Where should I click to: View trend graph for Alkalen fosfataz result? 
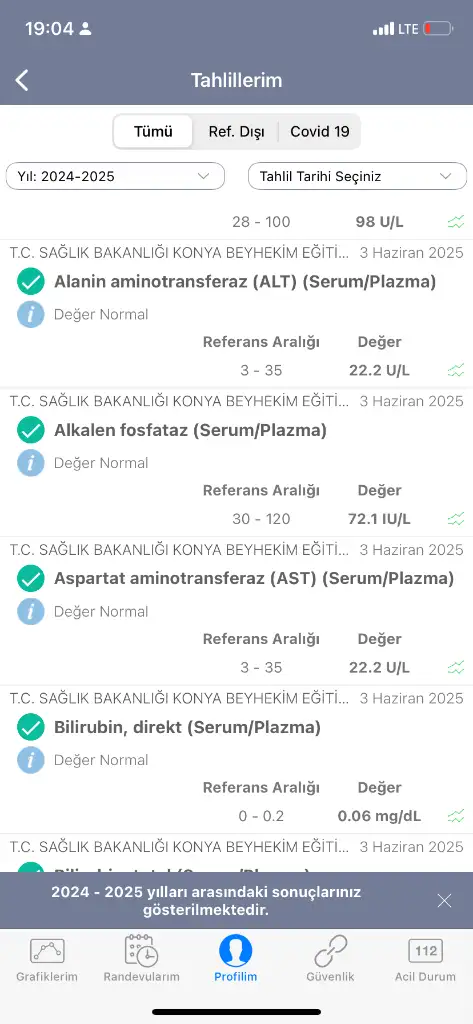click(x=456, y=519)
